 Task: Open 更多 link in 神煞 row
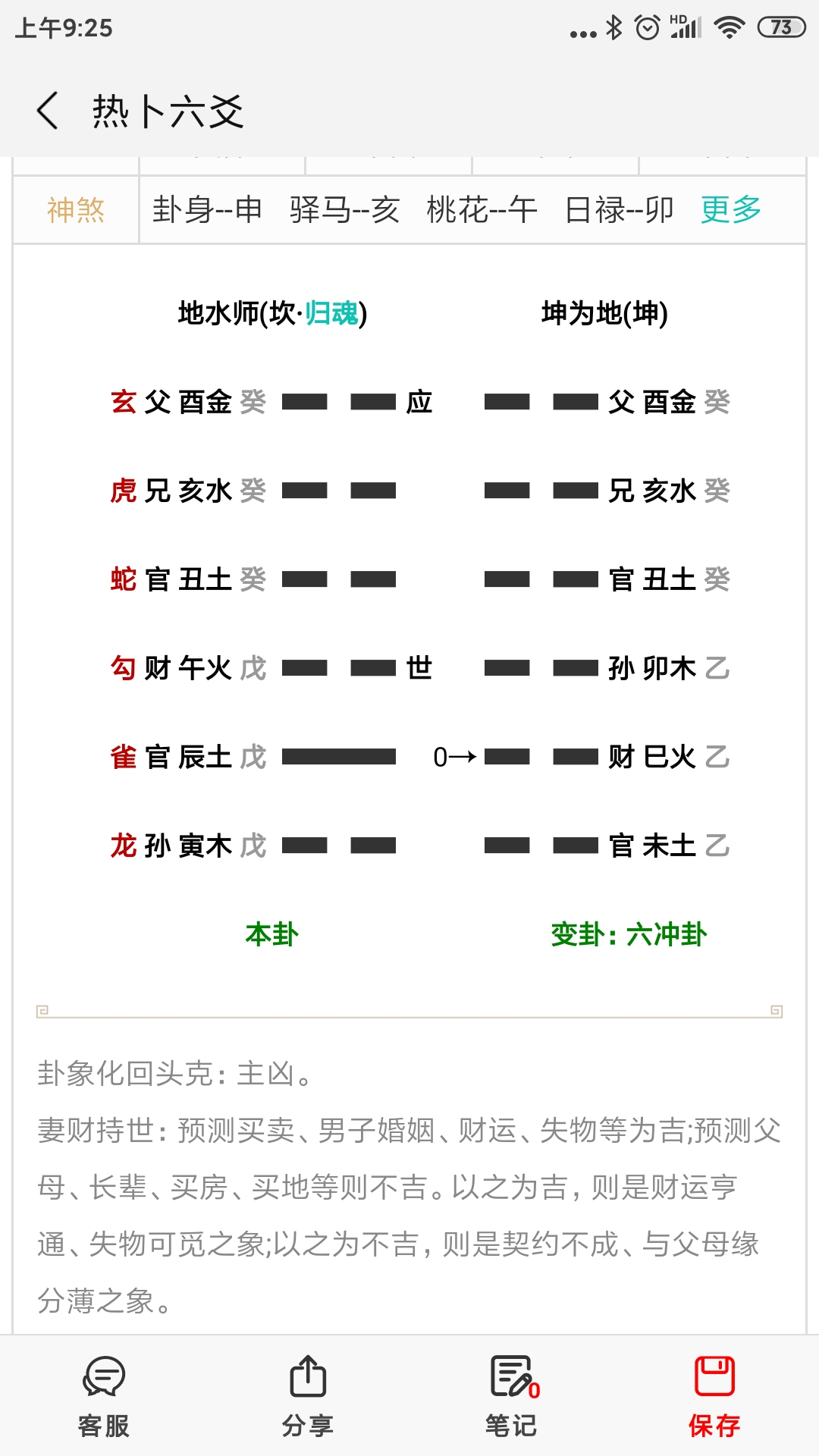click(x=730, y=209)
